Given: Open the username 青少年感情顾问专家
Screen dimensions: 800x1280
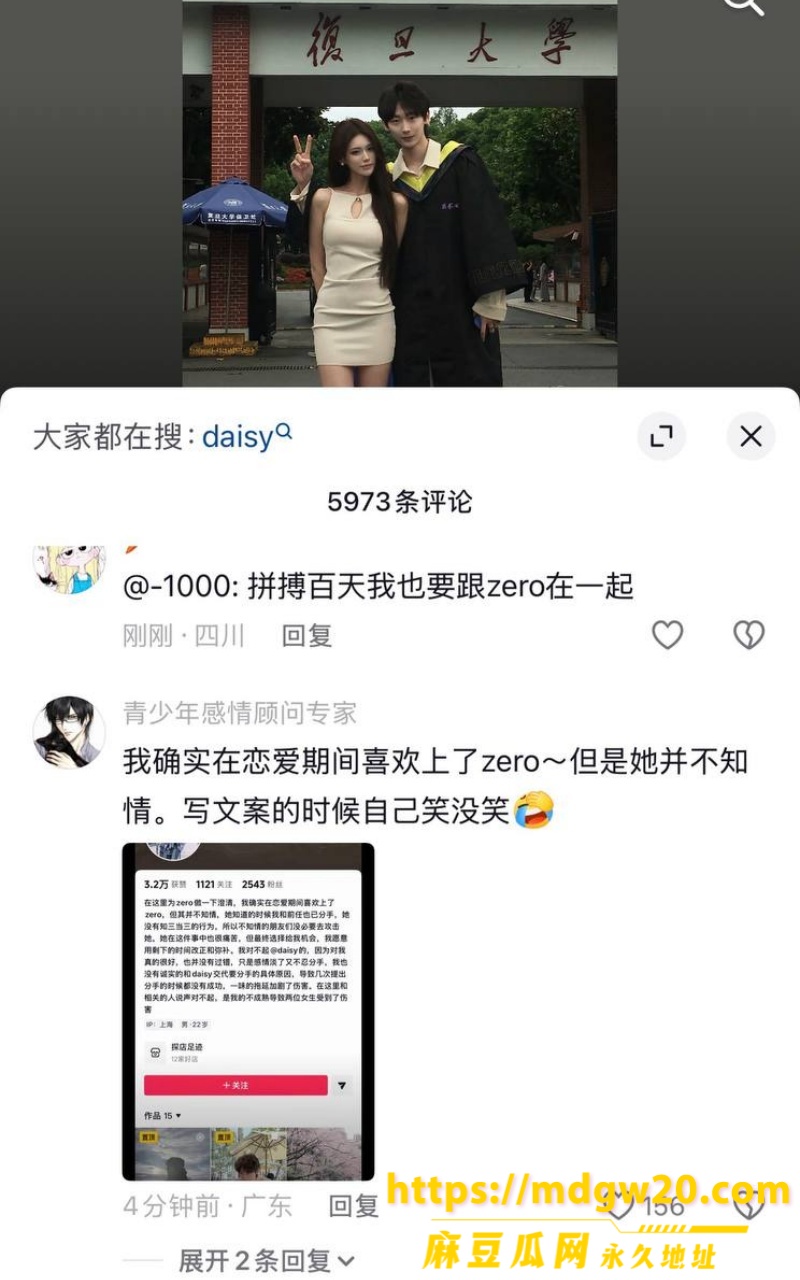Looking at the screenshot, I should click(x=240, y=713).
